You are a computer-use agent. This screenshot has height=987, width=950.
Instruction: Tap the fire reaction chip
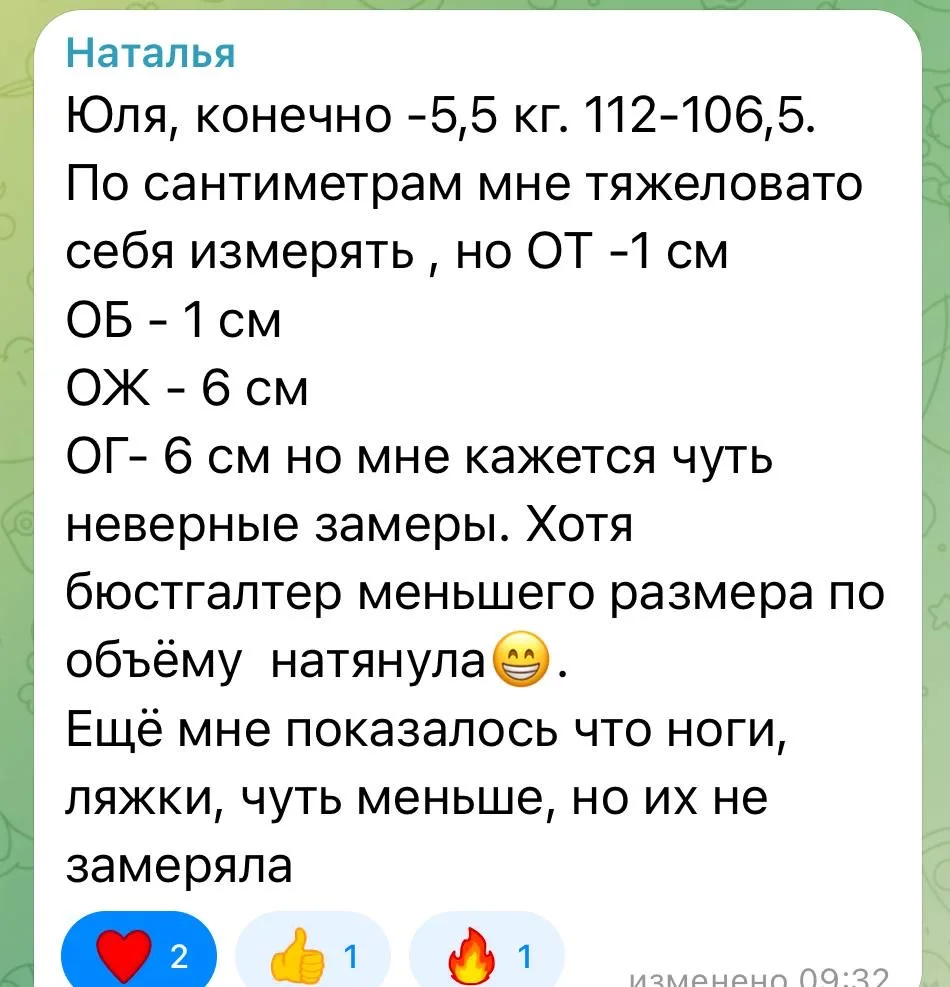(486, 955)
